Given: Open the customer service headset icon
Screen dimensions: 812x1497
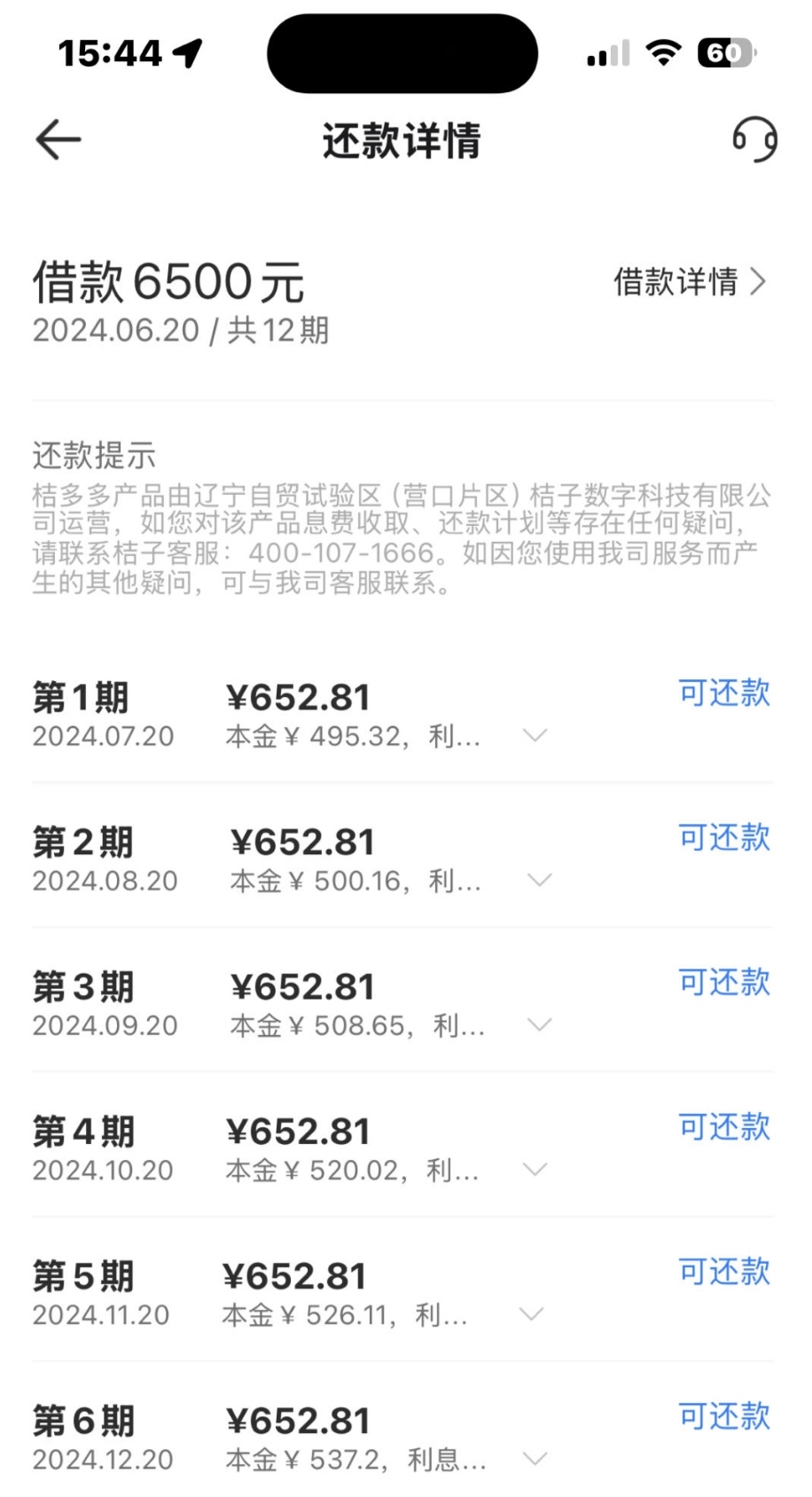Looking at the screenshot, I should (x=754, y=139).
